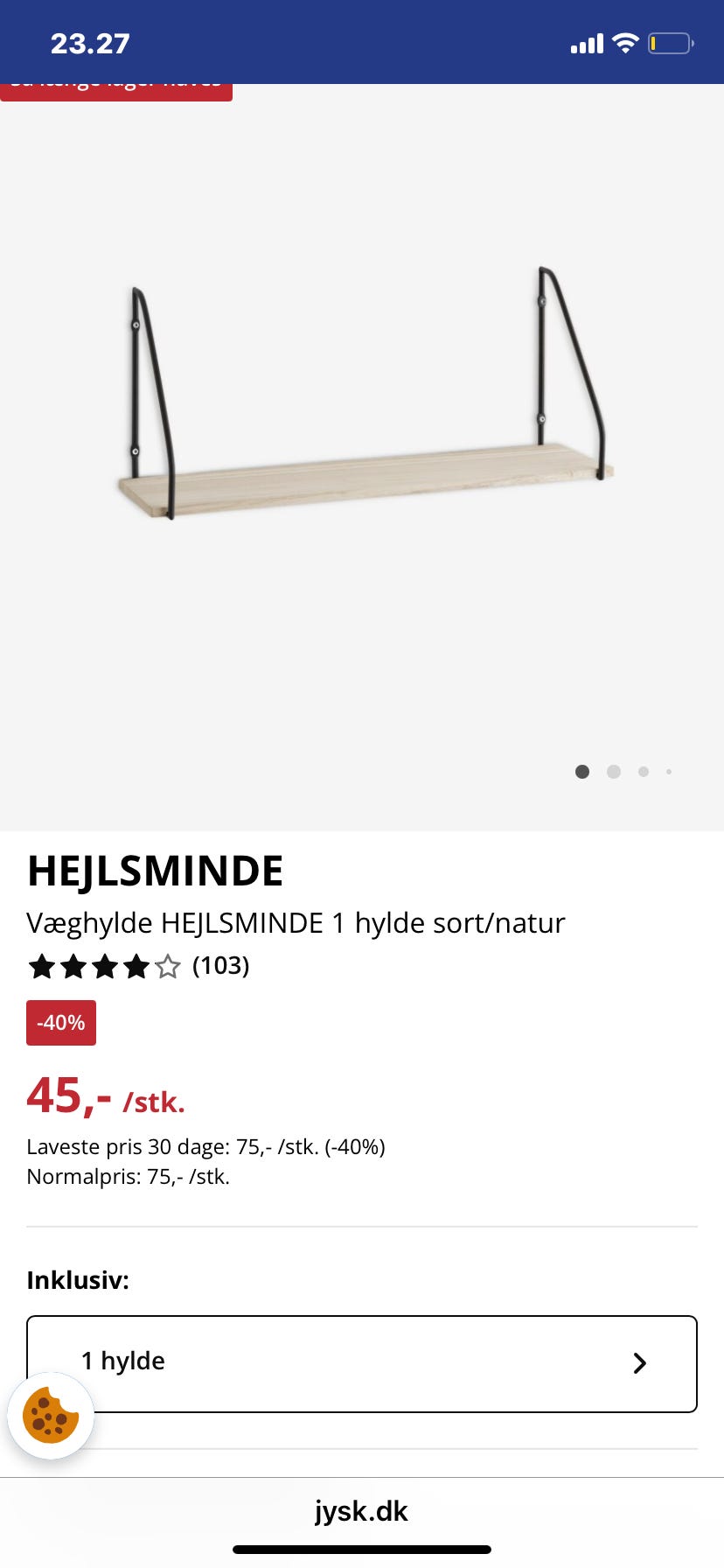Image resolution: width=724 pixels, height=1568 pixels.
Task: Tap the Wi-Fi status icon
Action: [625, 42]
